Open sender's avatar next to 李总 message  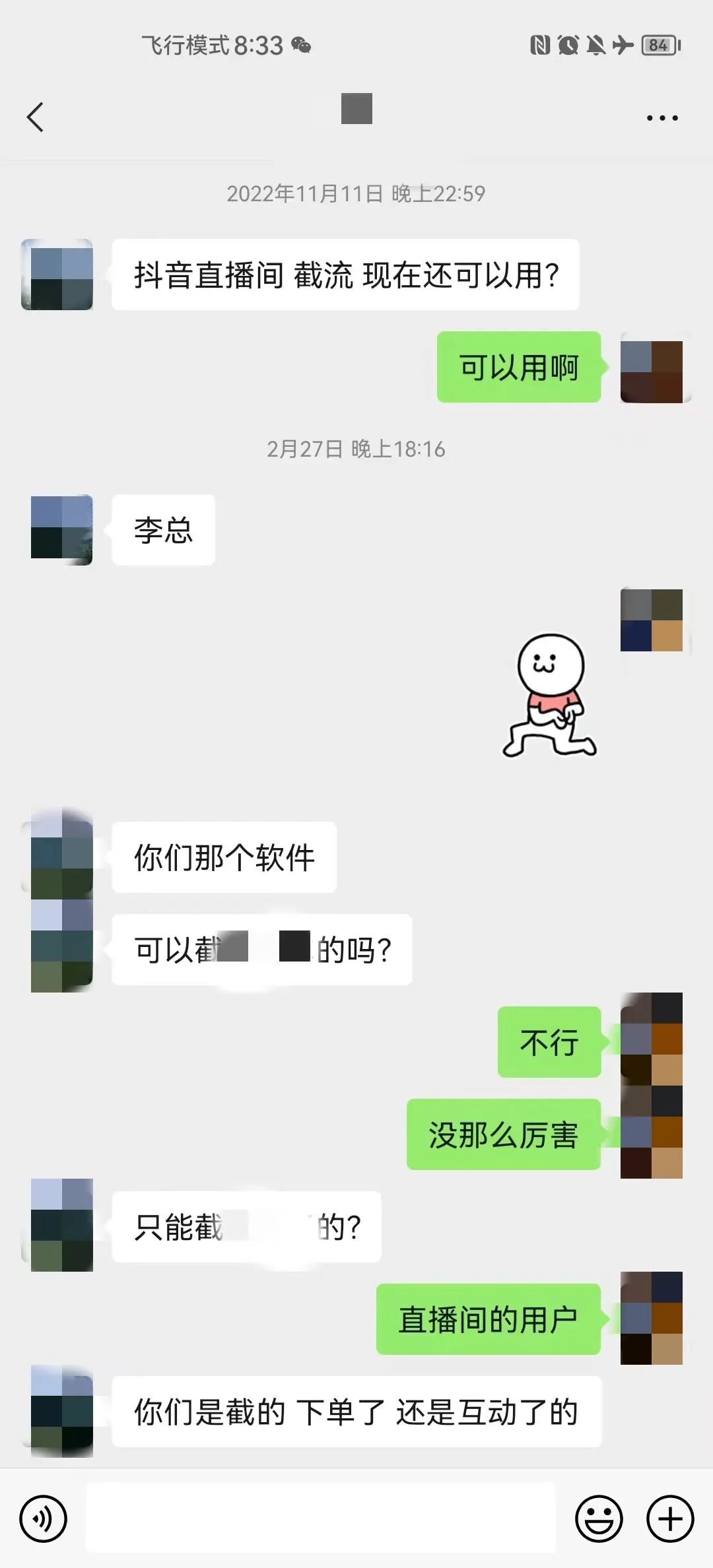pyautogui.click(x=61, y=529)
